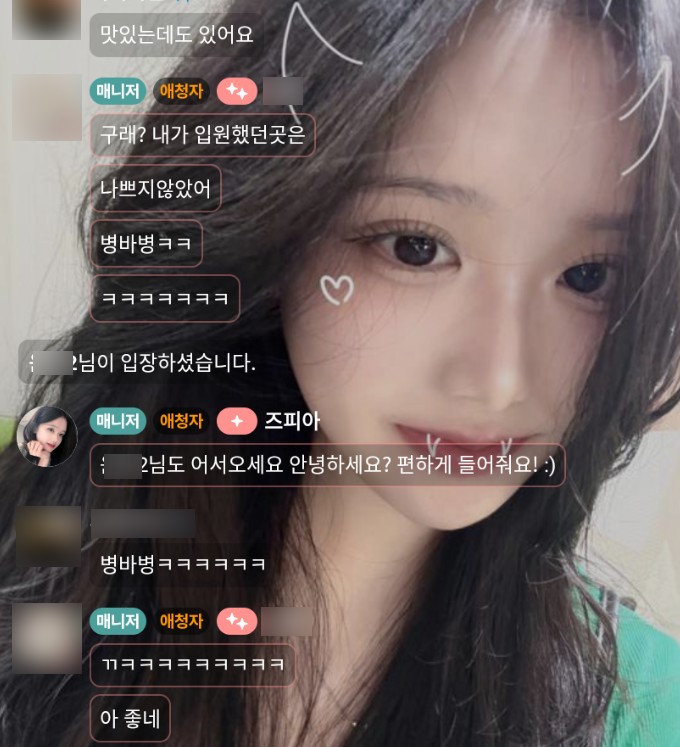
Task: Select 즈피아's welcome message bubble
Action: tap(327, 466)
